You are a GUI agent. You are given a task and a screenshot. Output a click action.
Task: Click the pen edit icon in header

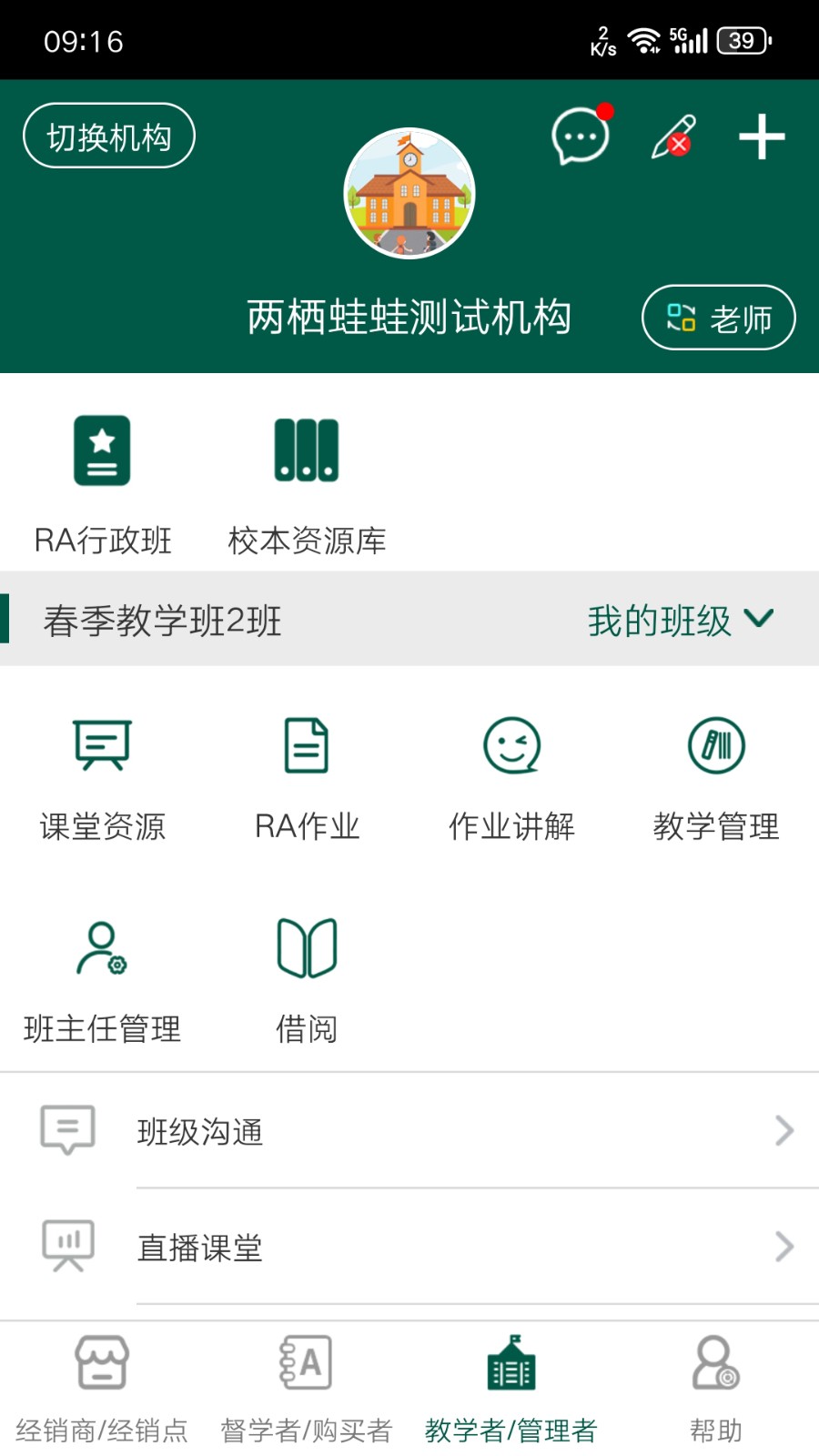672,136
